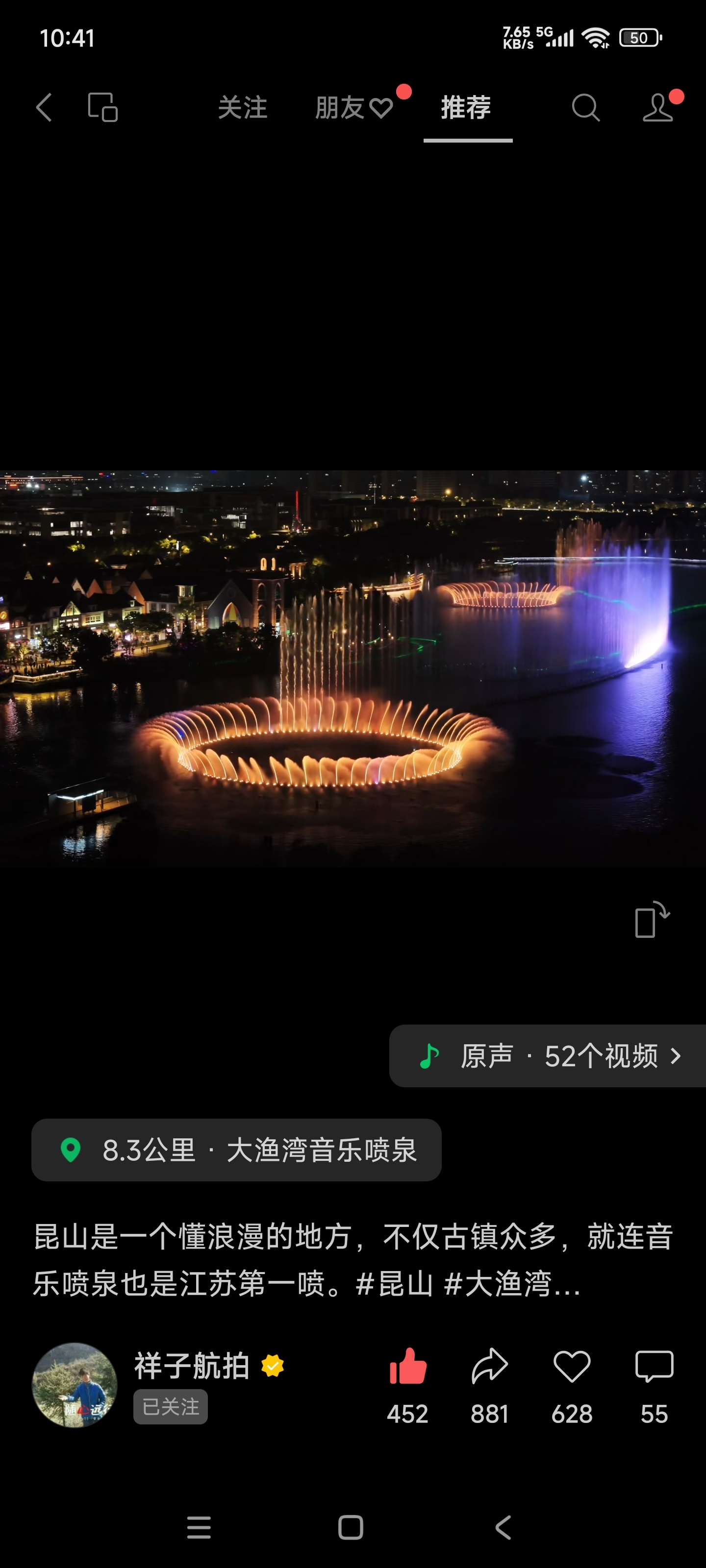Viewport: 706px width, 1568px height.
Task: Go back using the top-left arrow
Action: 44,108
